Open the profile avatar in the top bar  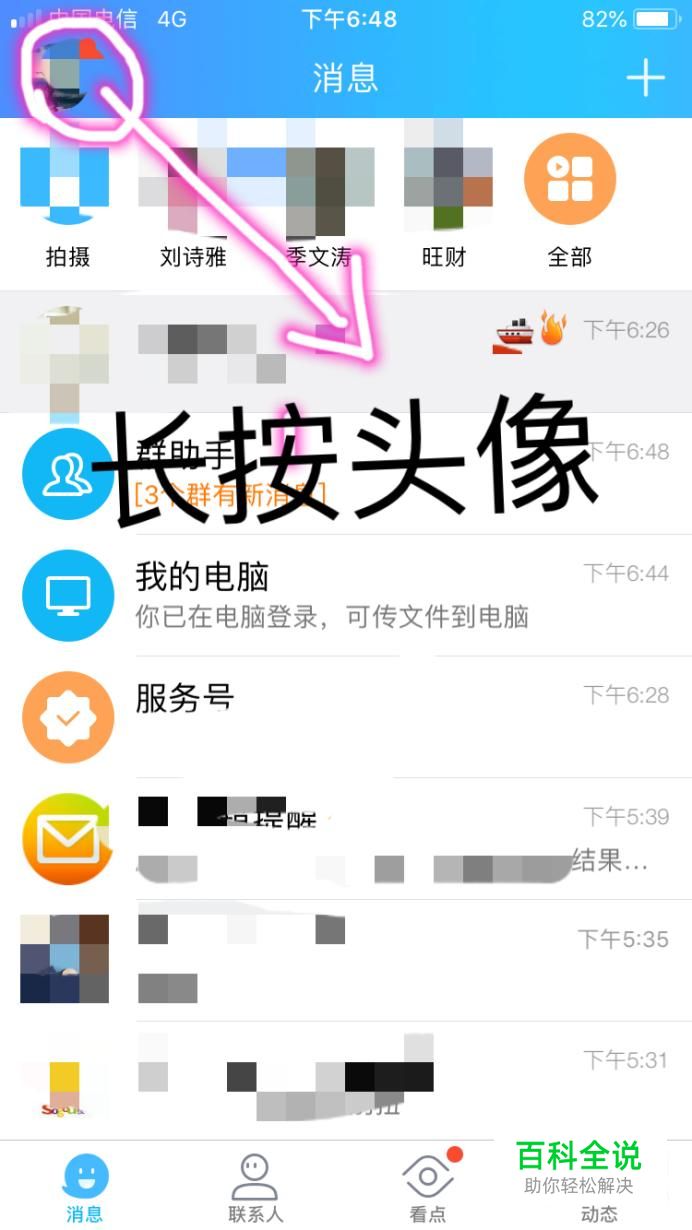coord(67,77)
